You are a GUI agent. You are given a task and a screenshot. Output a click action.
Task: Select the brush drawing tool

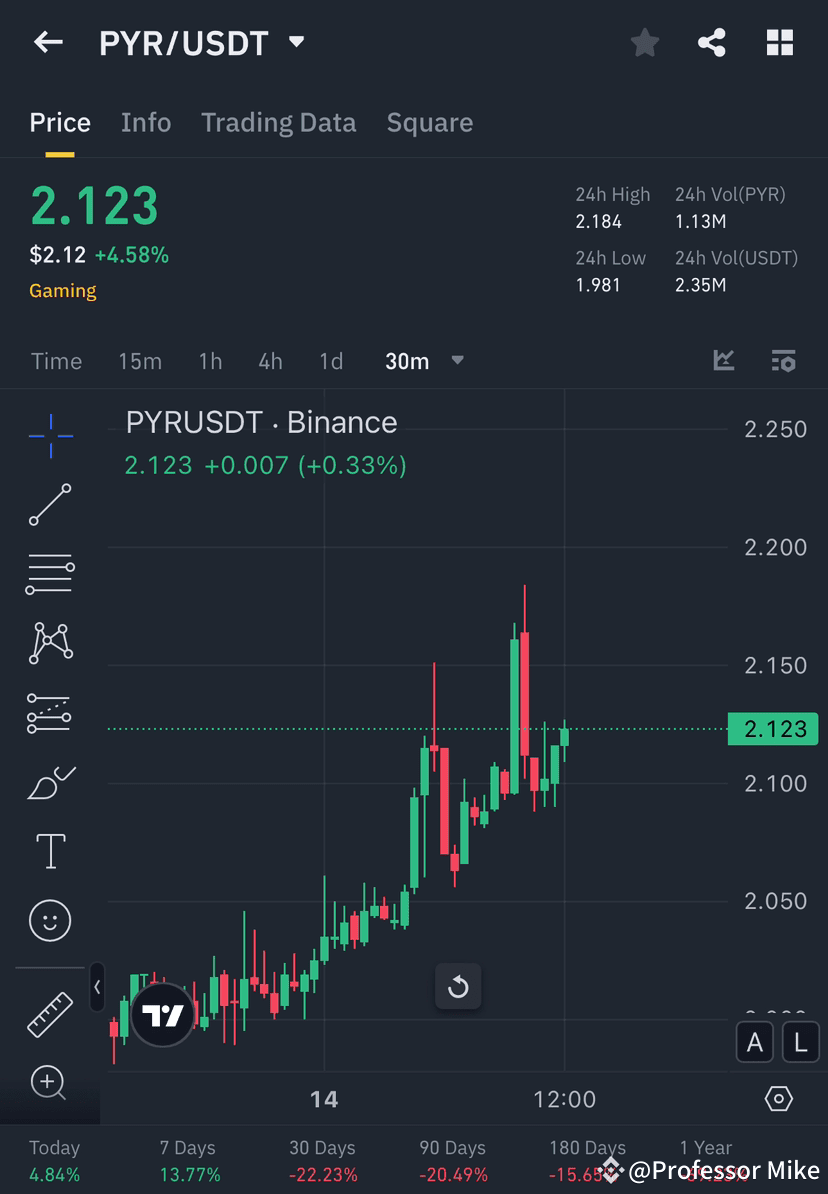tap(50, 782)
